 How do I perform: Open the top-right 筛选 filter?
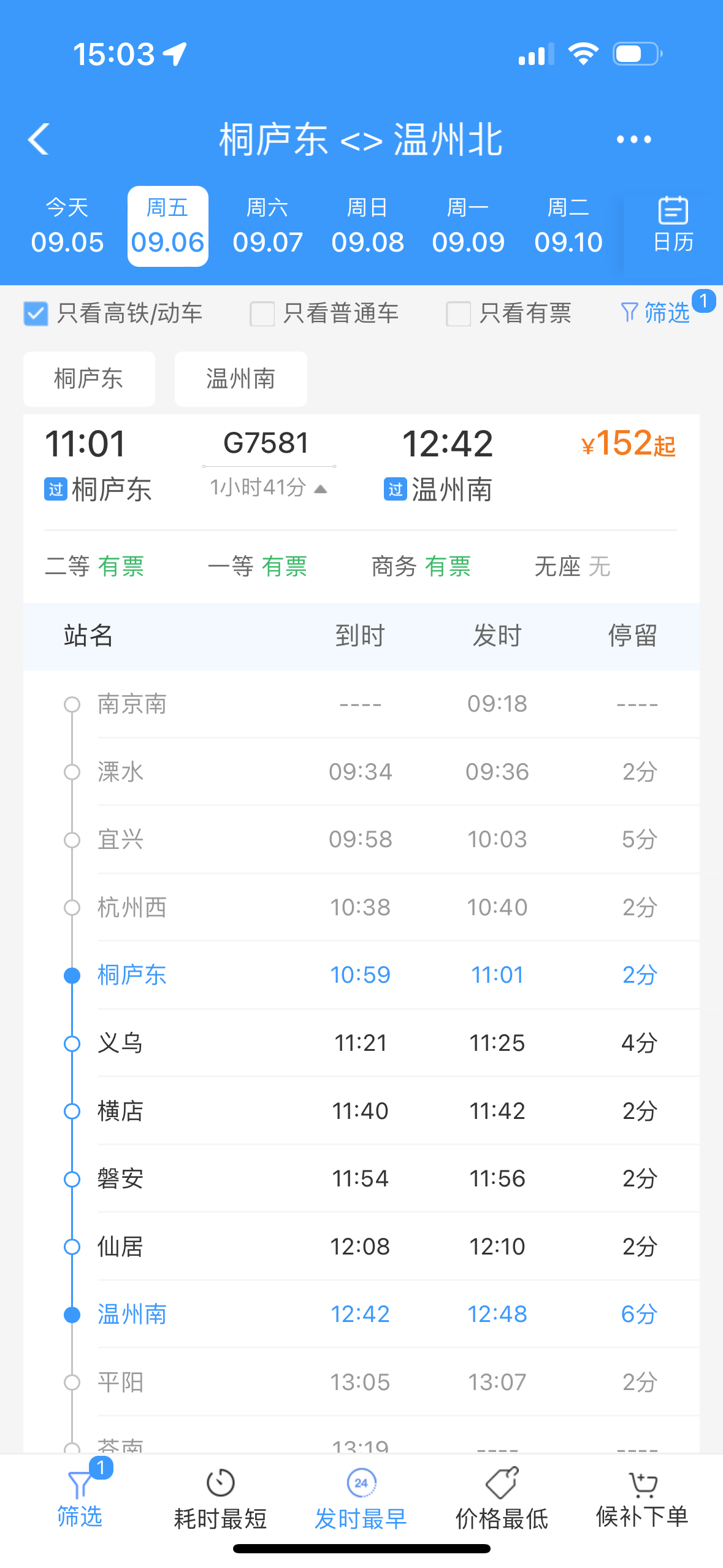tap(656, 313)
